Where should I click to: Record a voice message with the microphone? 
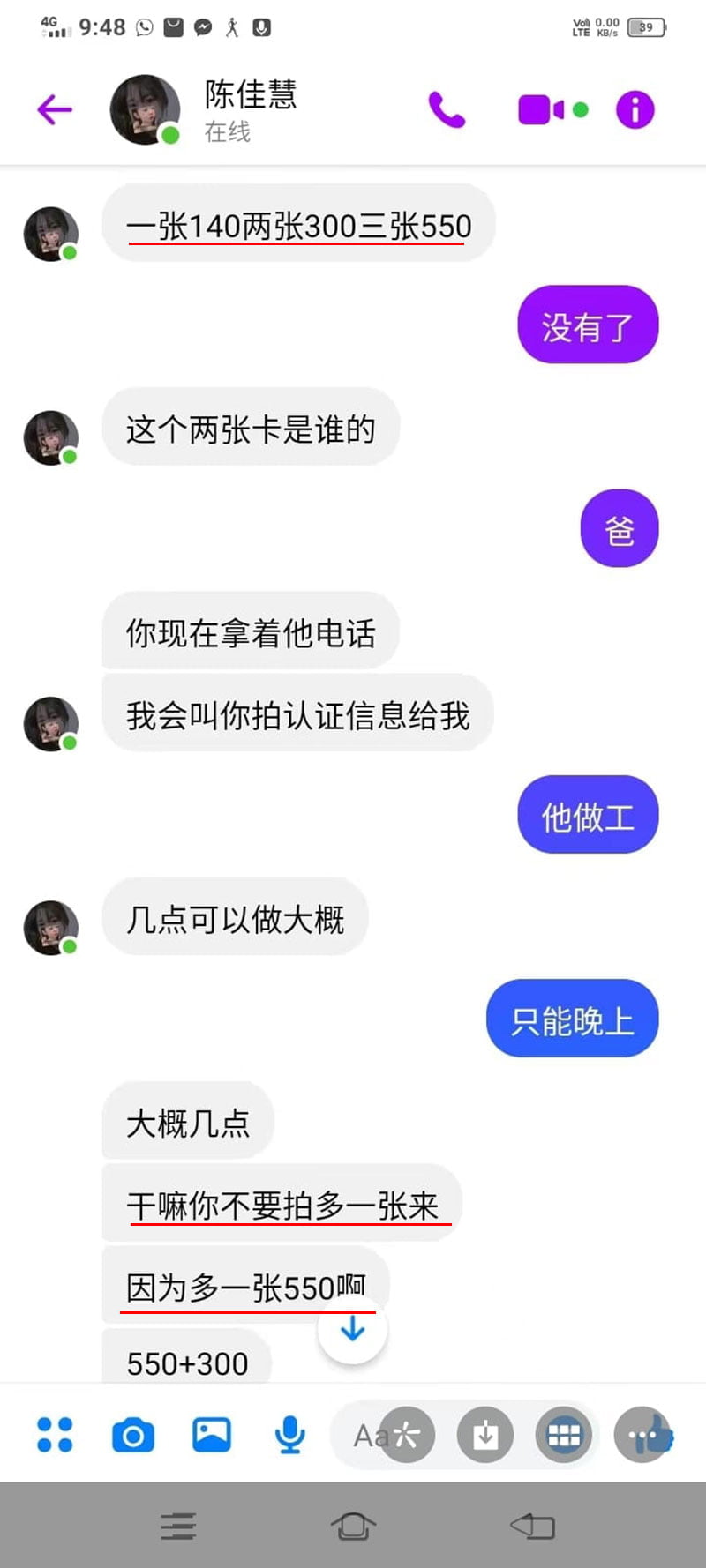[289, 1435]
